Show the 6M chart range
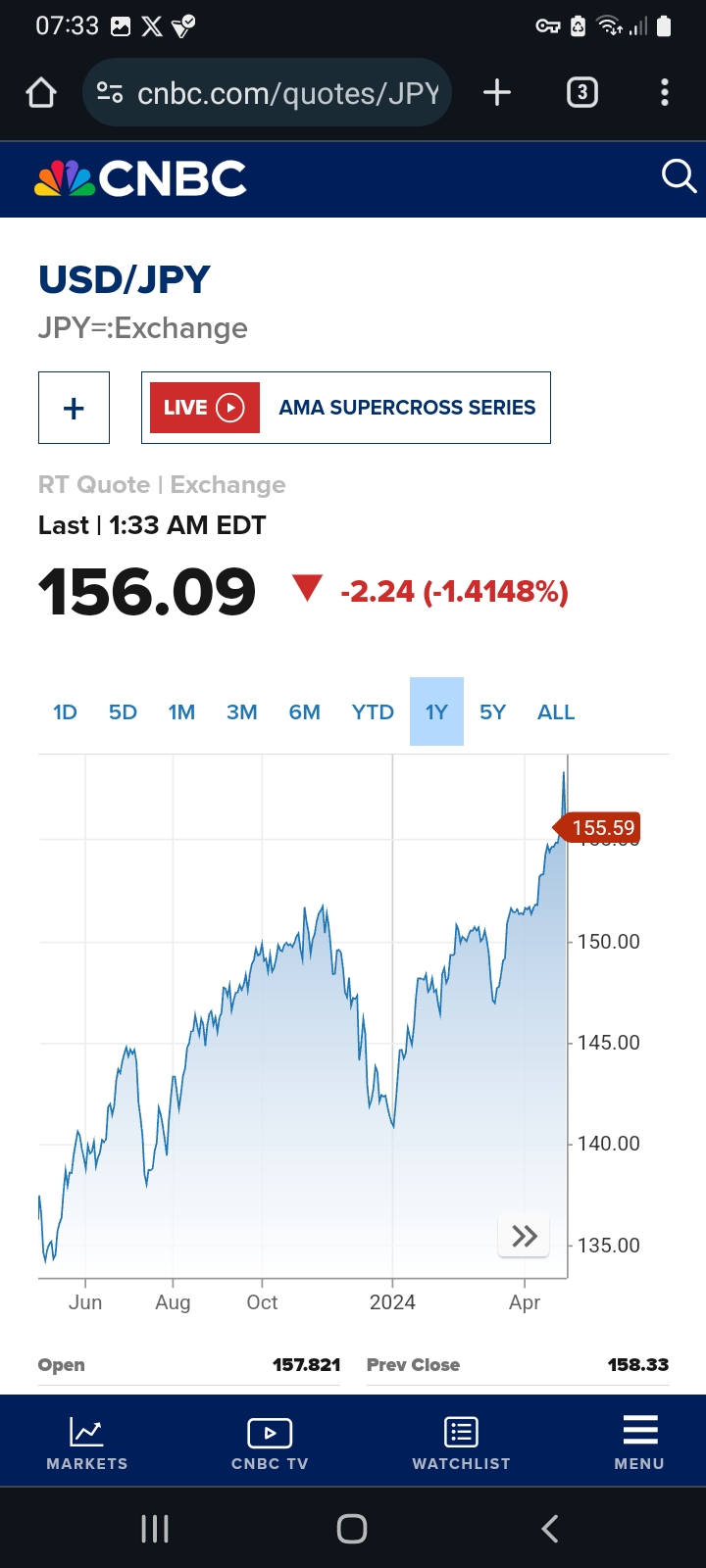706x1568 pixels. pos(304,712)
